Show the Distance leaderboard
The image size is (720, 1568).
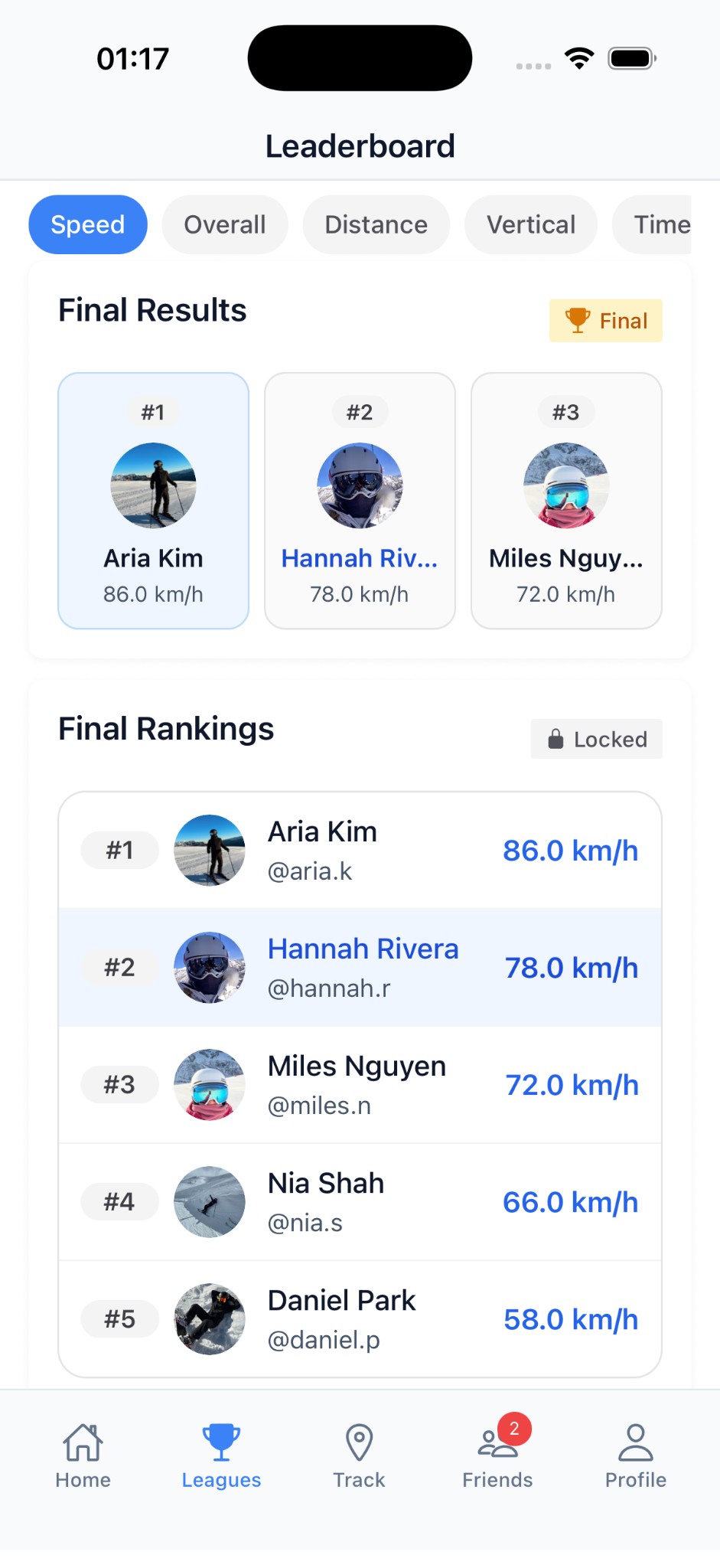coord(376,224)
